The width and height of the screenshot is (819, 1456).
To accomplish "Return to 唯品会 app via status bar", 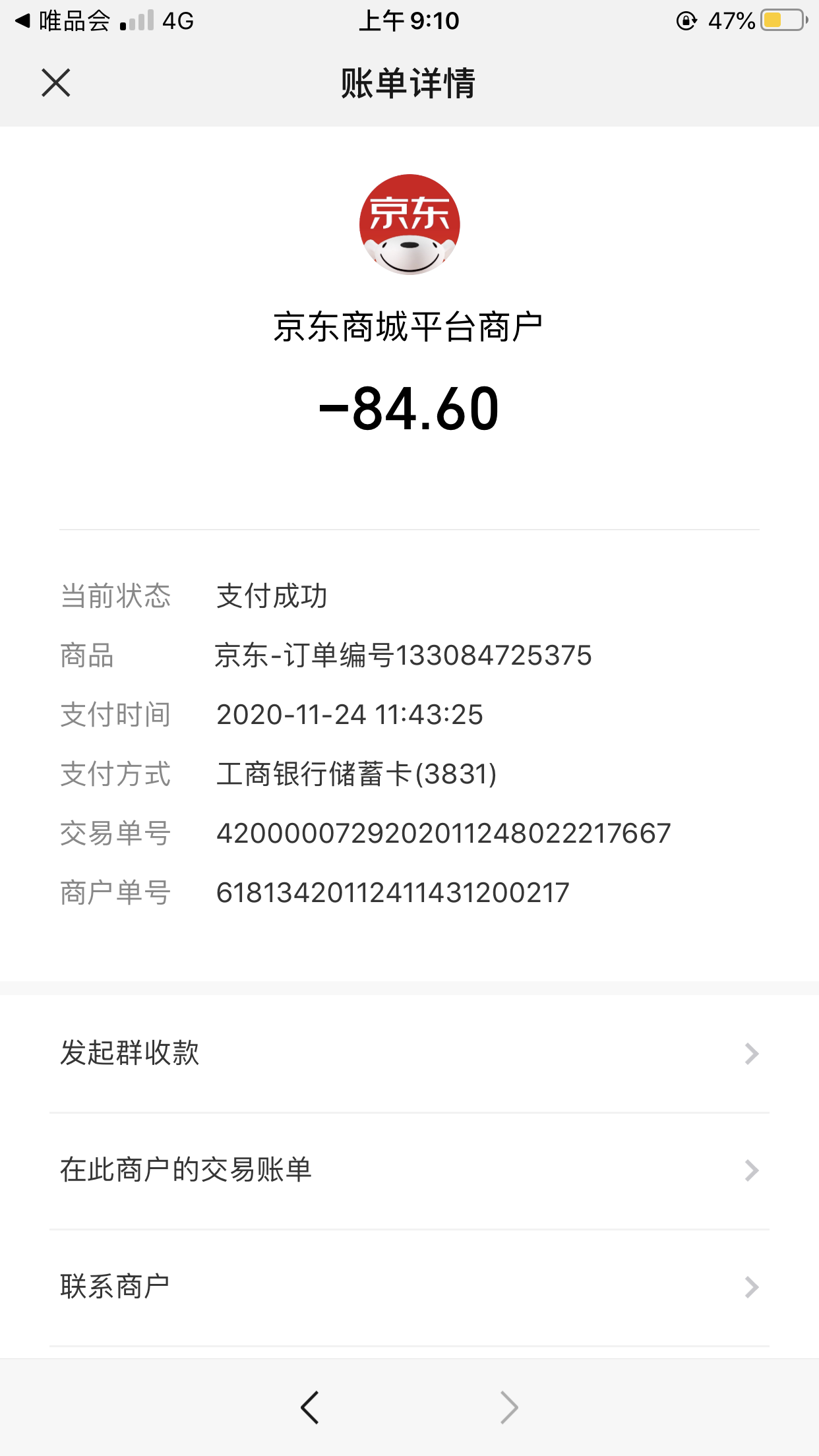I will [x=62, y=21].
